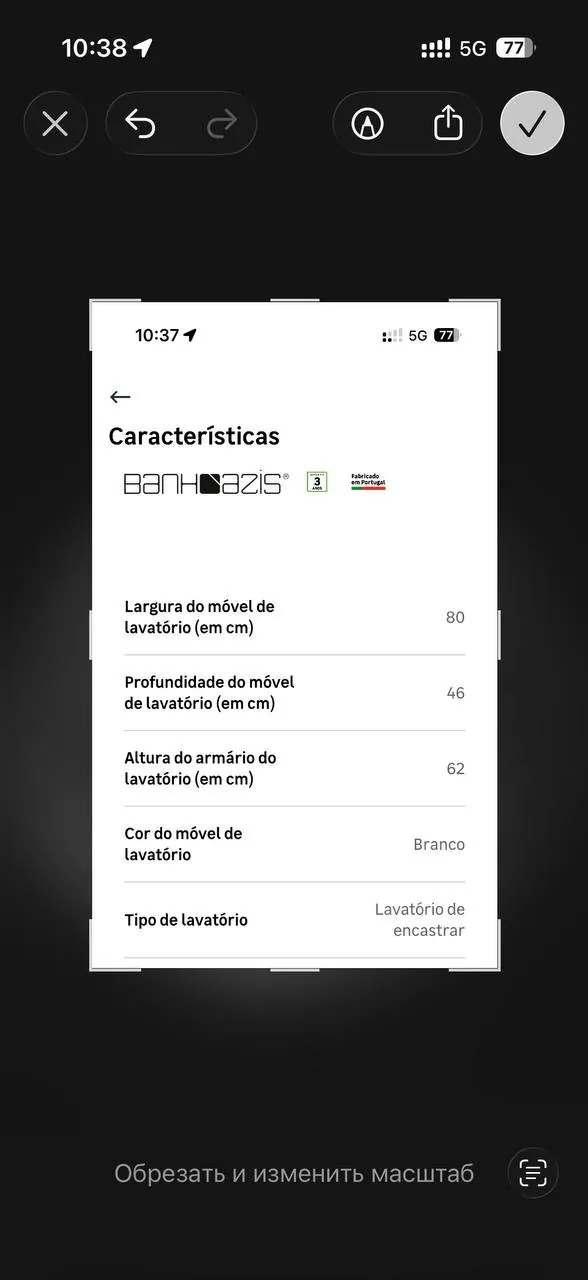Screen dimensions: 588x1280
Task: Confirm edits with the checkmark
Action: click(532, 123)
